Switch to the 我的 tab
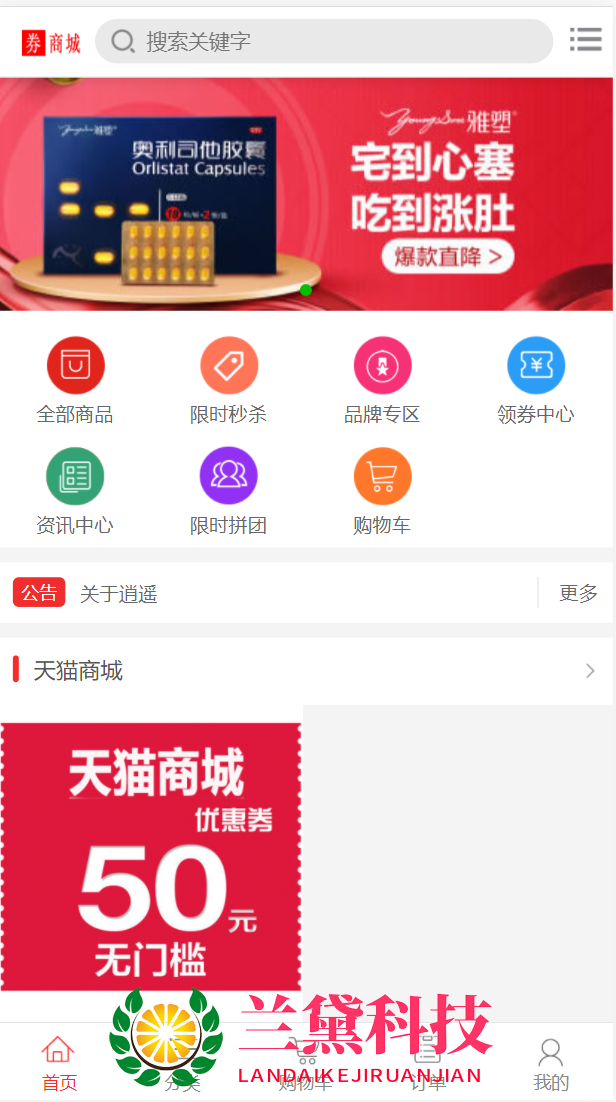This screenshot has width=616, height=1102. 551,1062
